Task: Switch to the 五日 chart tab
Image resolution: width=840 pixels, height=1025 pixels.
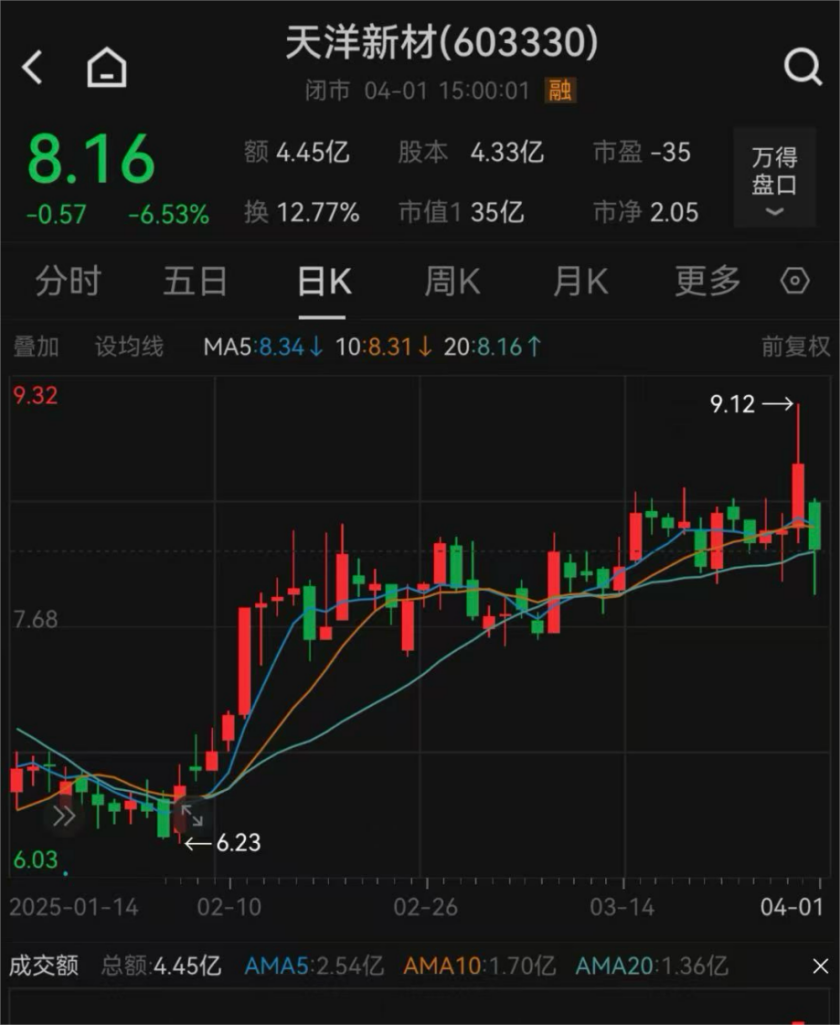Action: (x=195, y=282)
